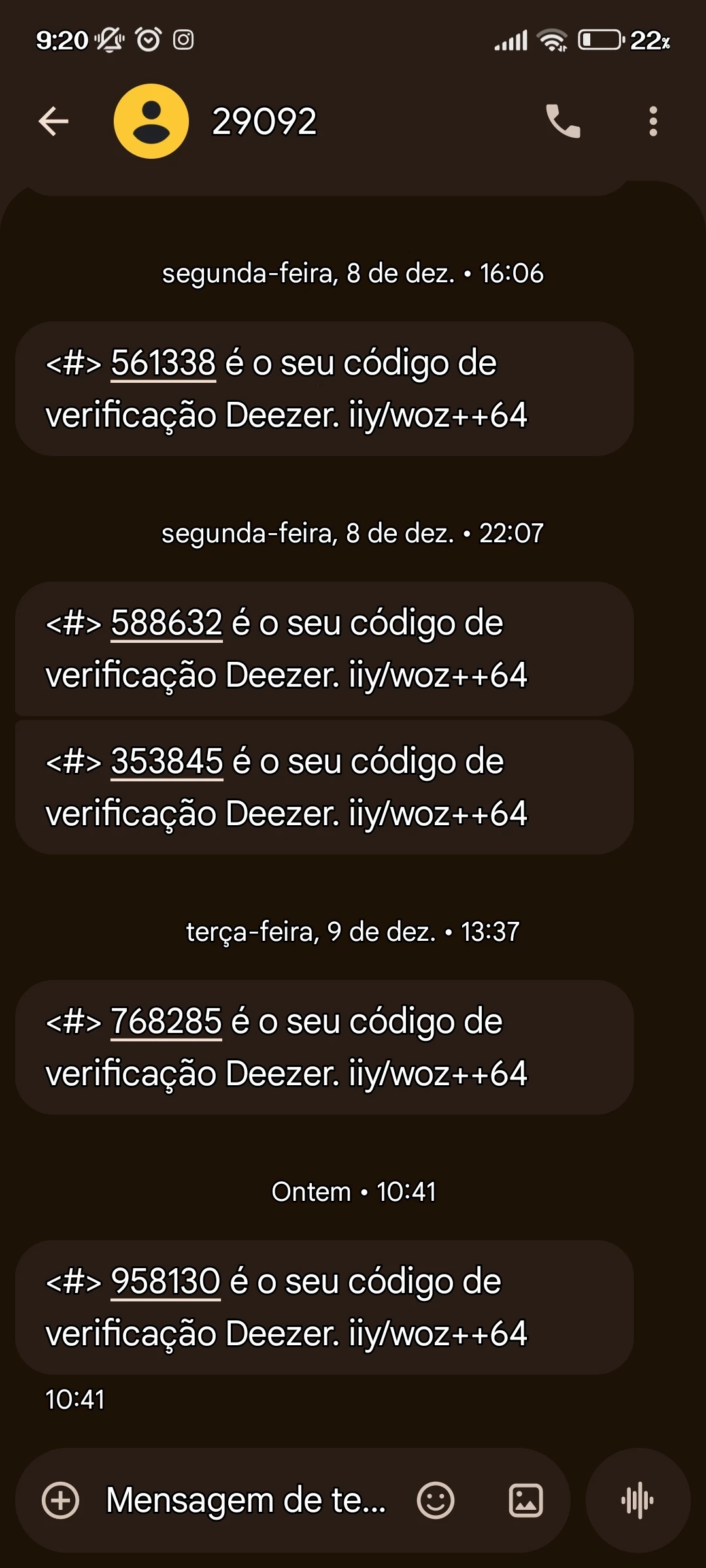Call the number 29092
The image size is (706, 1568).
(563, 122)
